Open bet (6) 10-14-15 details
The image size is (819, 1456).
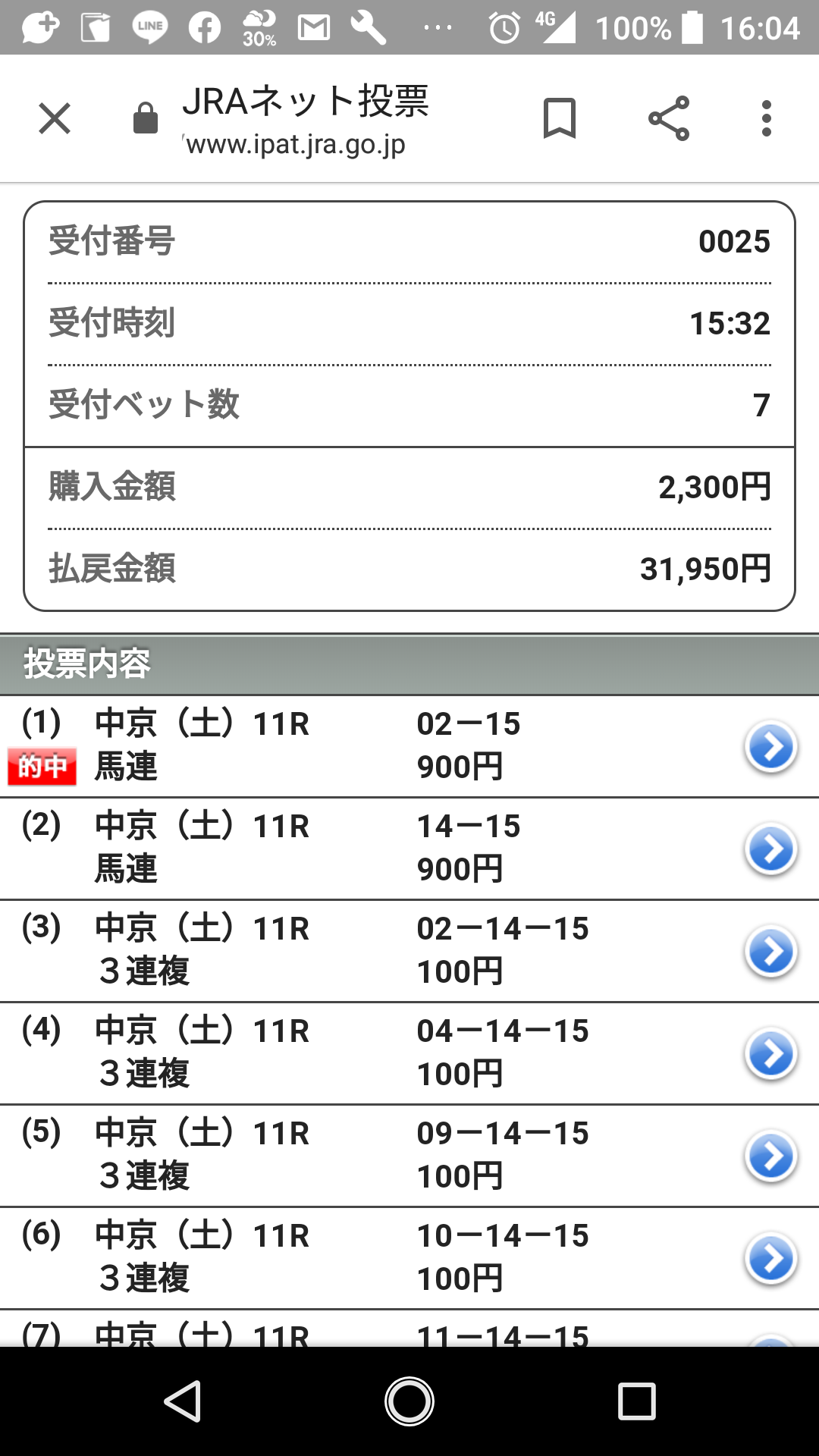[x=771, y=1259]
